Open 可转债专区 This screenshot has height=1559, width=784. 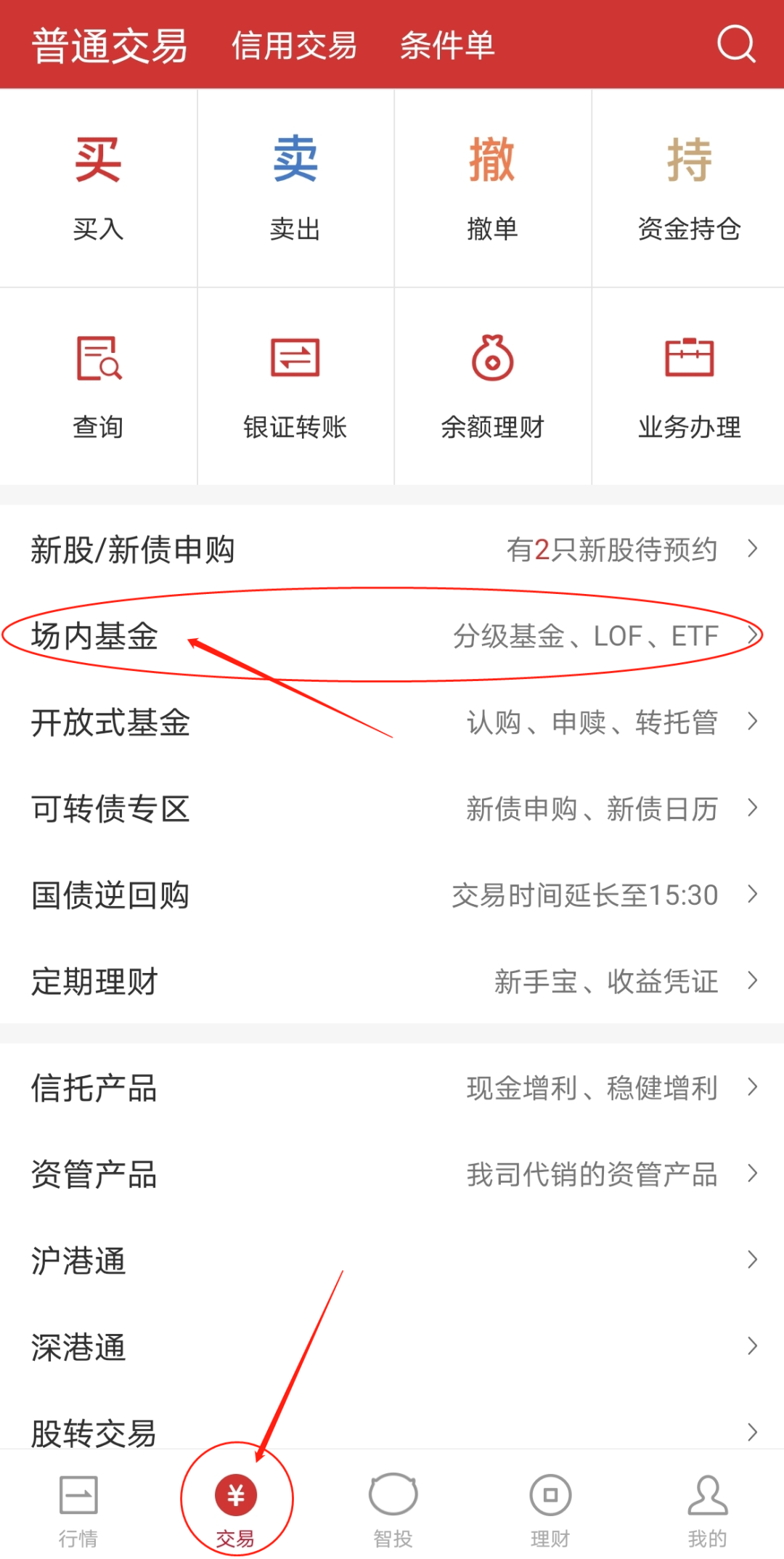(x=392, y=808)
